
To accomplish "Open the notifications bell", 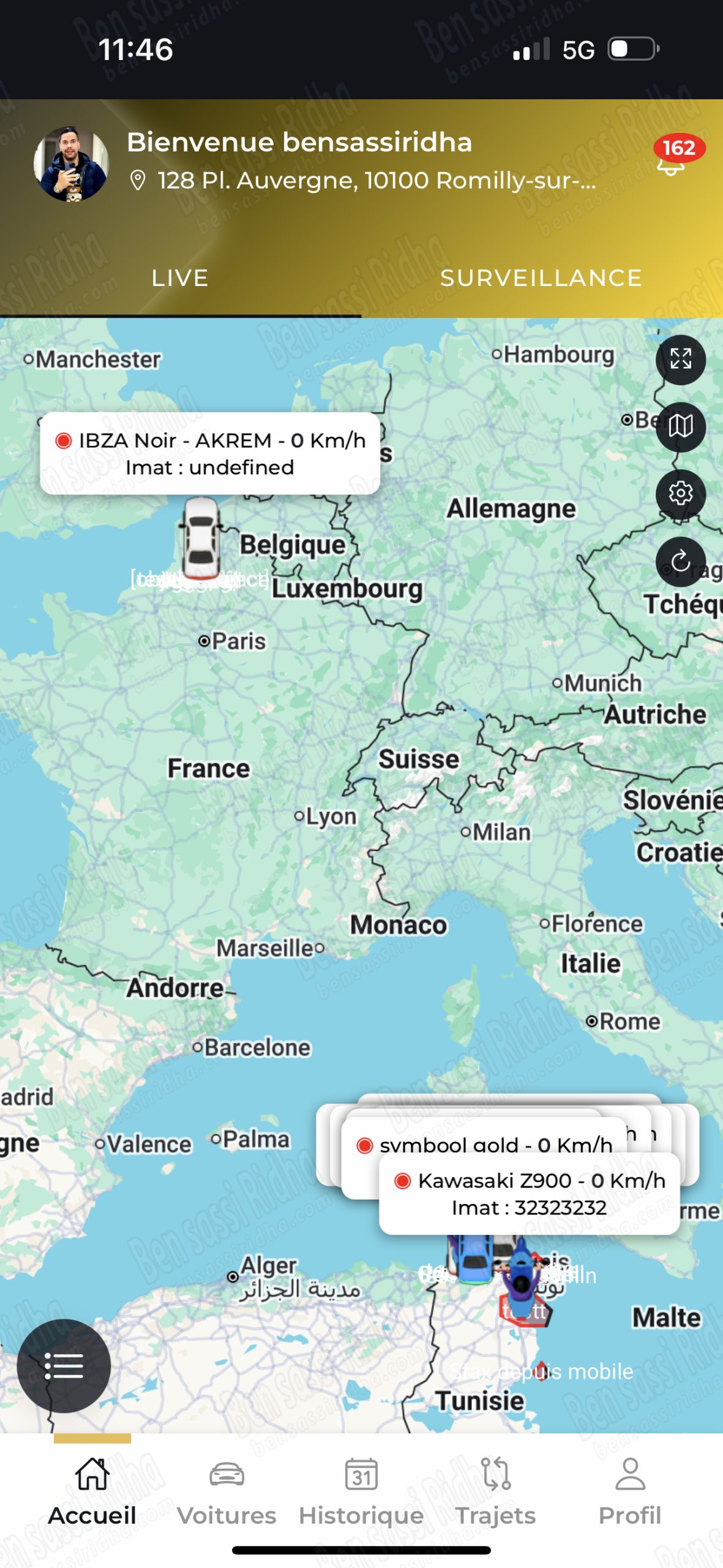I will tap(672, 160).
